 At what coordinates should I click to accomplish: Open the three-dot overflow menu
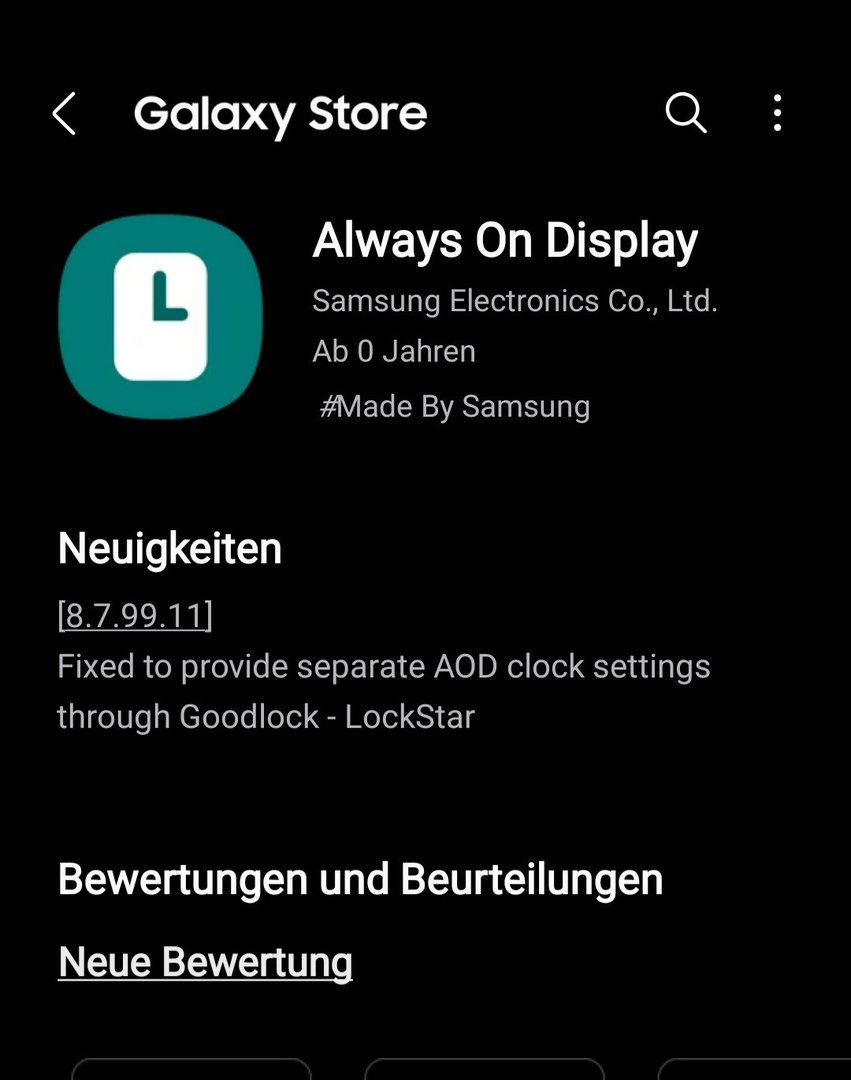pos(777,114)
